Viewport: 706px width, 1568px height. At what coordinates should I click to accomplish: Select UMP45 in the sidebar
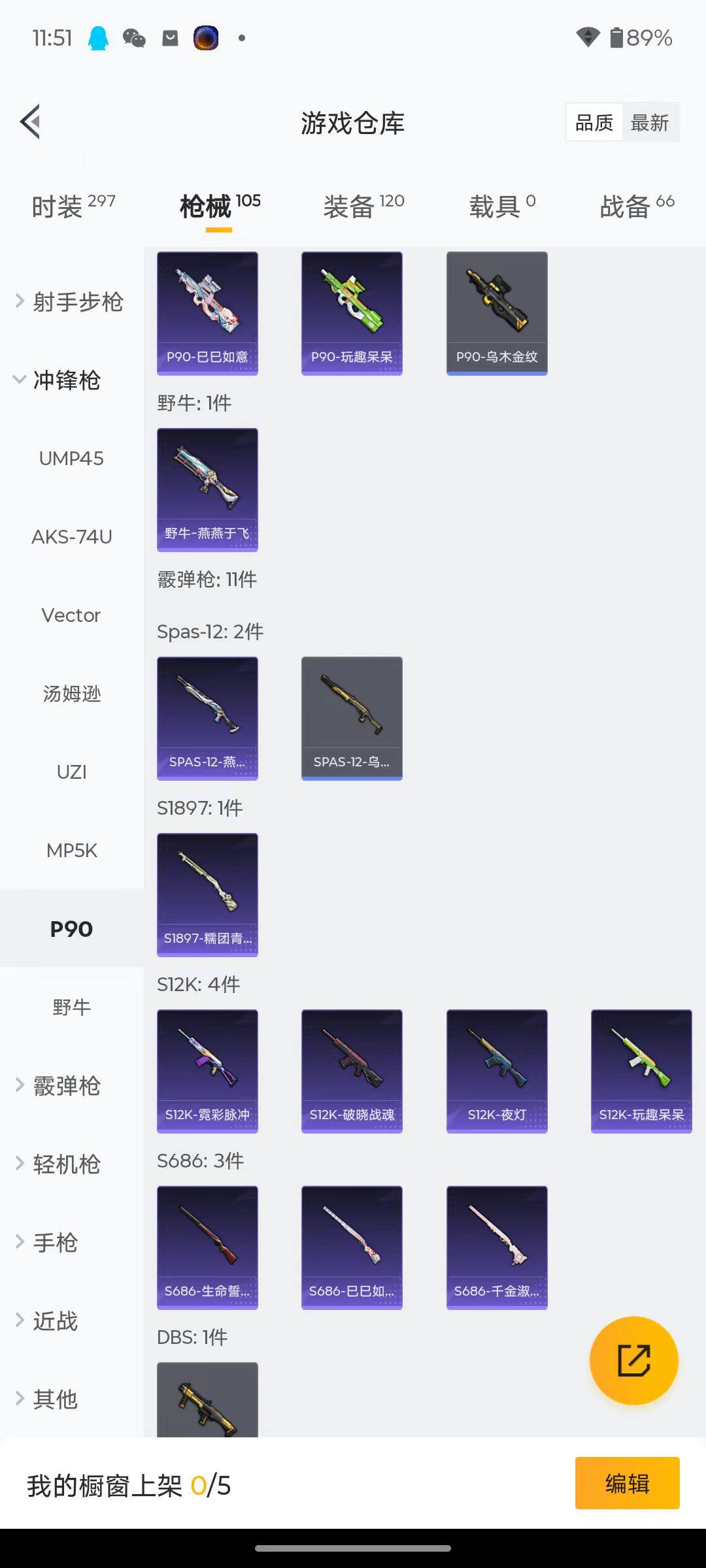tap(71, 459)
